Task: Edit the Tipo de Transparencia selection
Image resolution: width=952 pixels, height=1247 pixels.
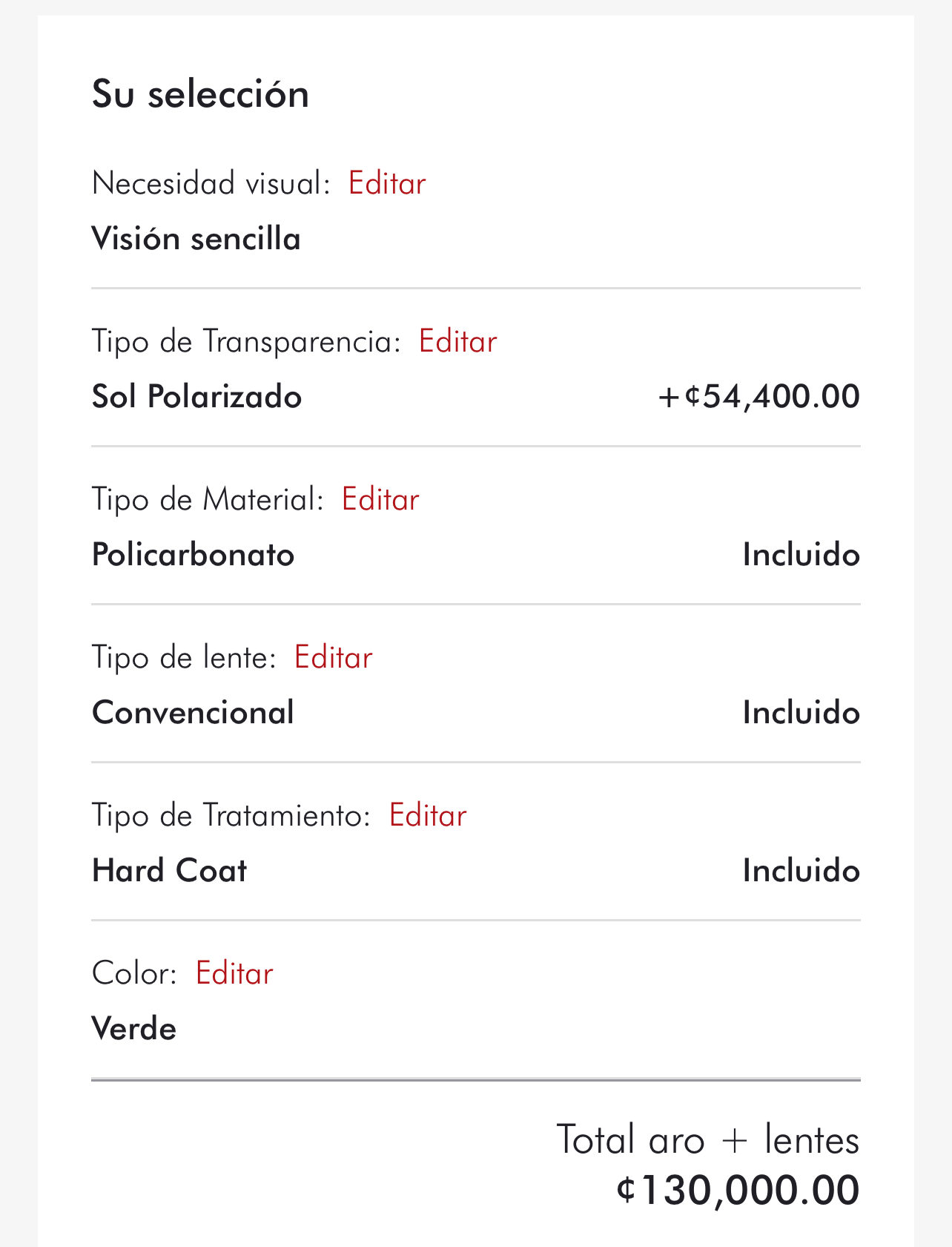Action: (457, 341)
